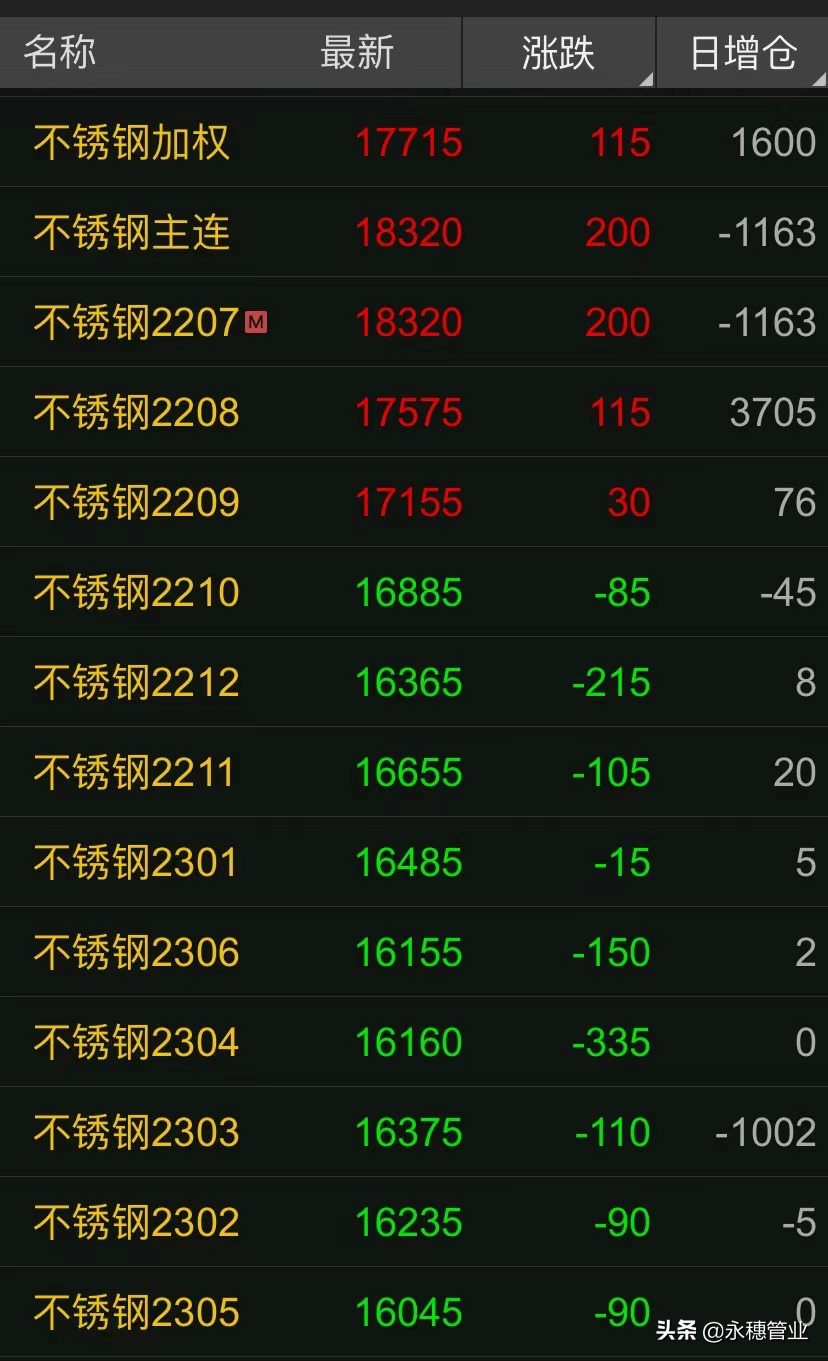View the 不锈钢2211 contract

pyautogui.click(x=414, y=772)
